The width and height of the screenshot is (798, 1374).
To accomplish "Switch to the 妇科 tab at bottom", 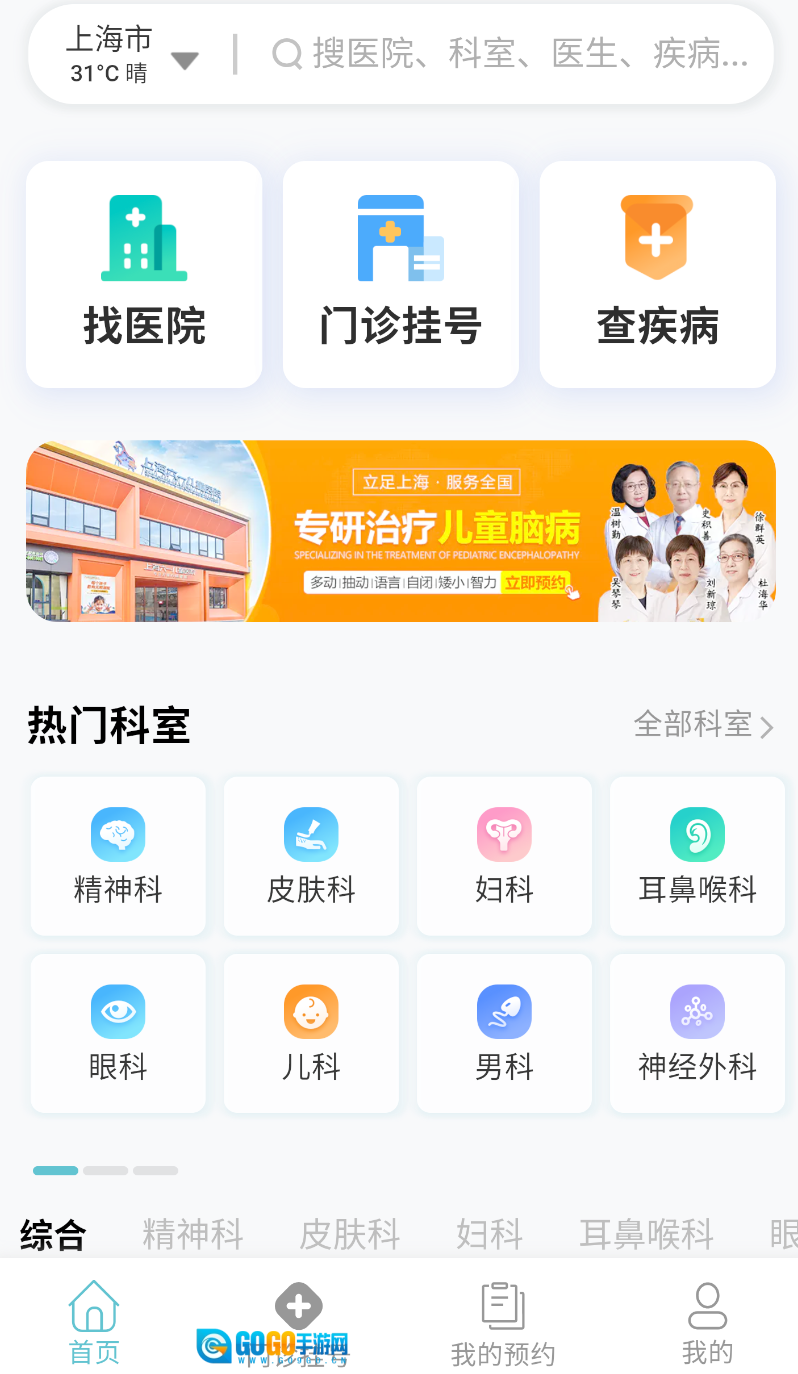I will click(x=489, y=1236).
